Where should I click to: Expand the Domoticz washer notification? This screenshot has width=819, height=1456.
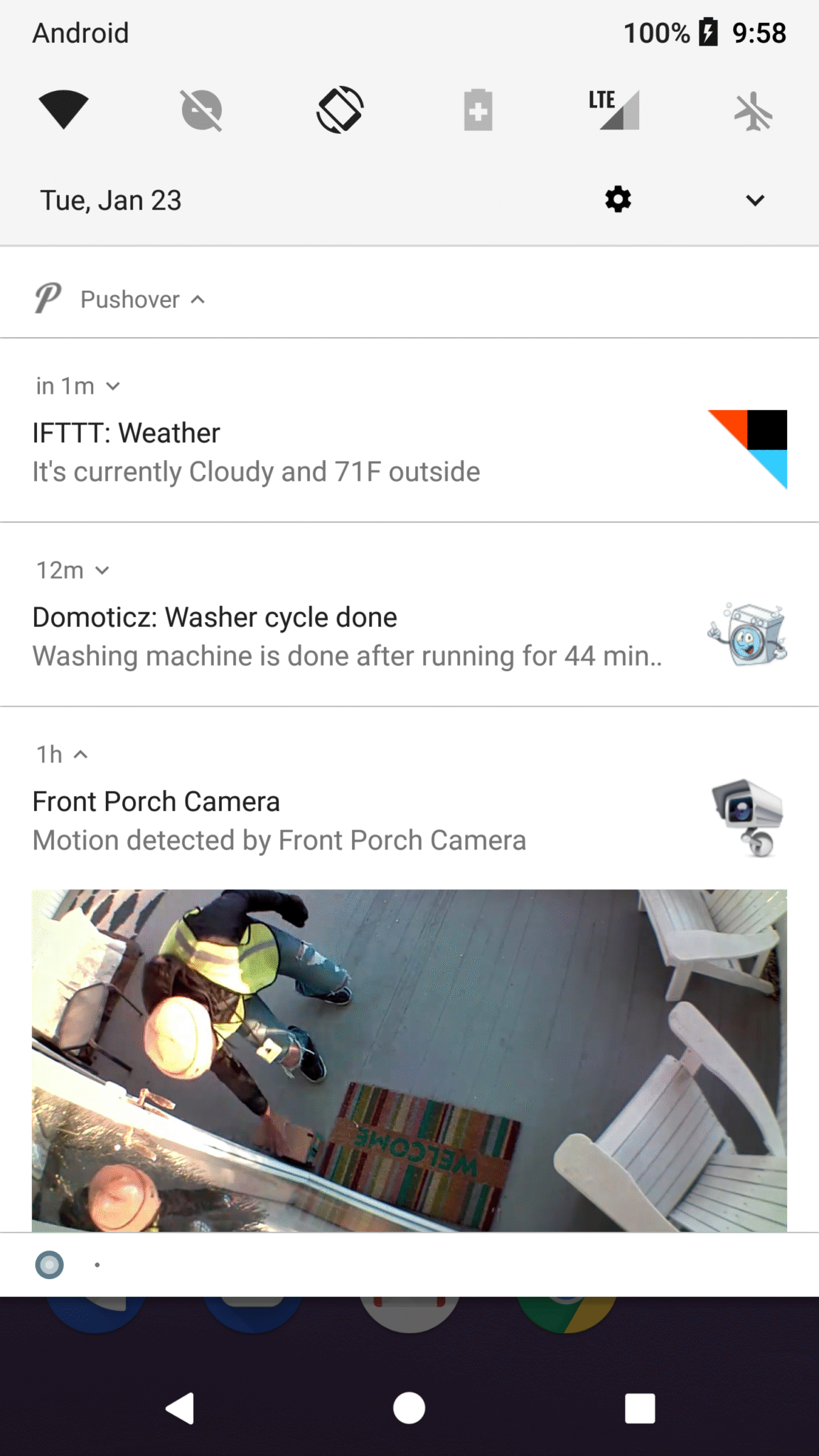click(x=103, y=569)
